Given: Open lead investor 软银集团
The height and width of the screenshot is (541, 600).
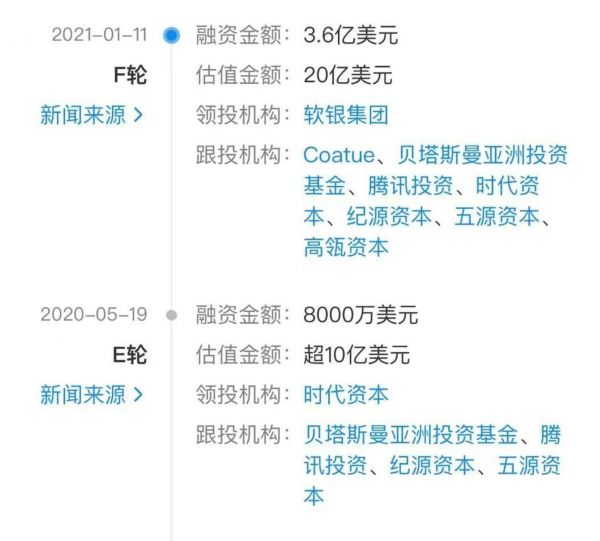Looking at the screenshot, I should click(x=346, y=115).
